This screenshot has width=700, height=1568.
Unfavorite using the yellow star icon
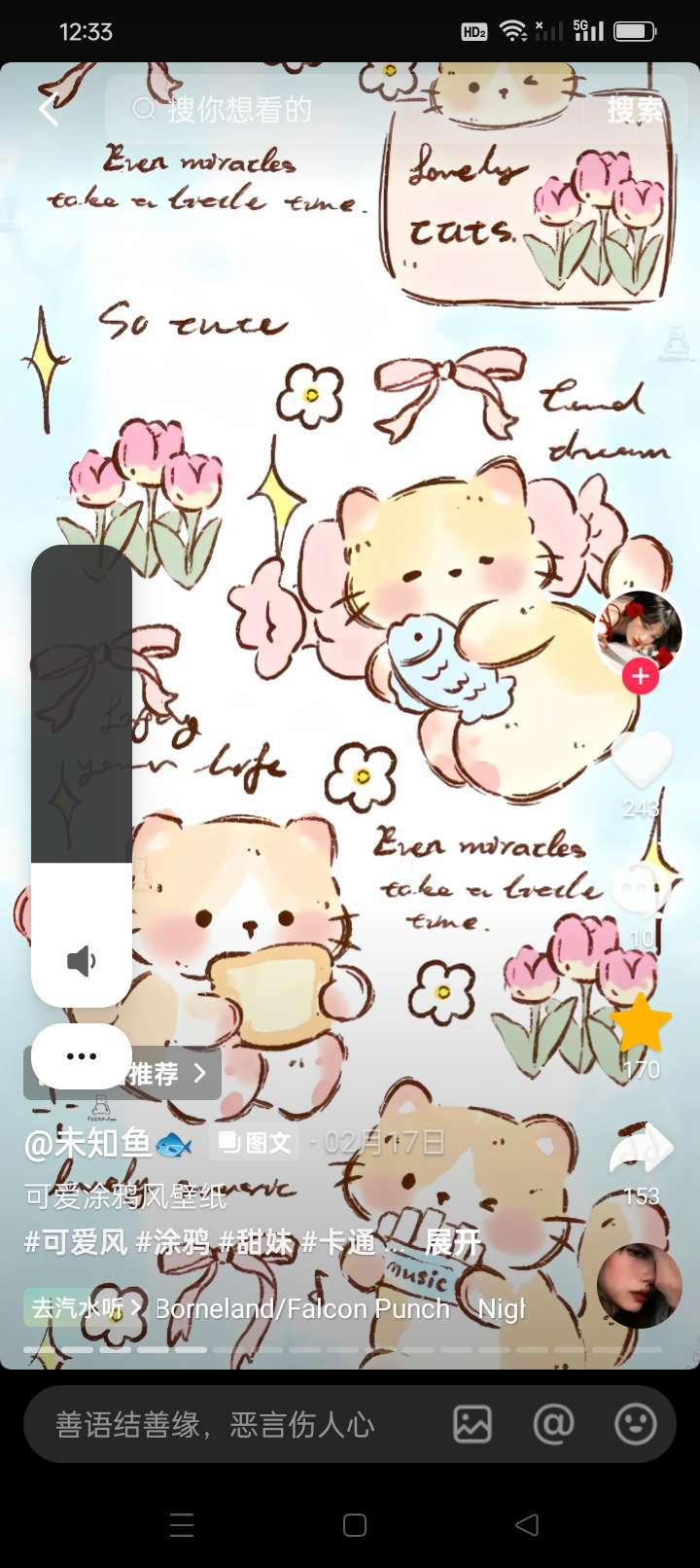pos(640,1022)
